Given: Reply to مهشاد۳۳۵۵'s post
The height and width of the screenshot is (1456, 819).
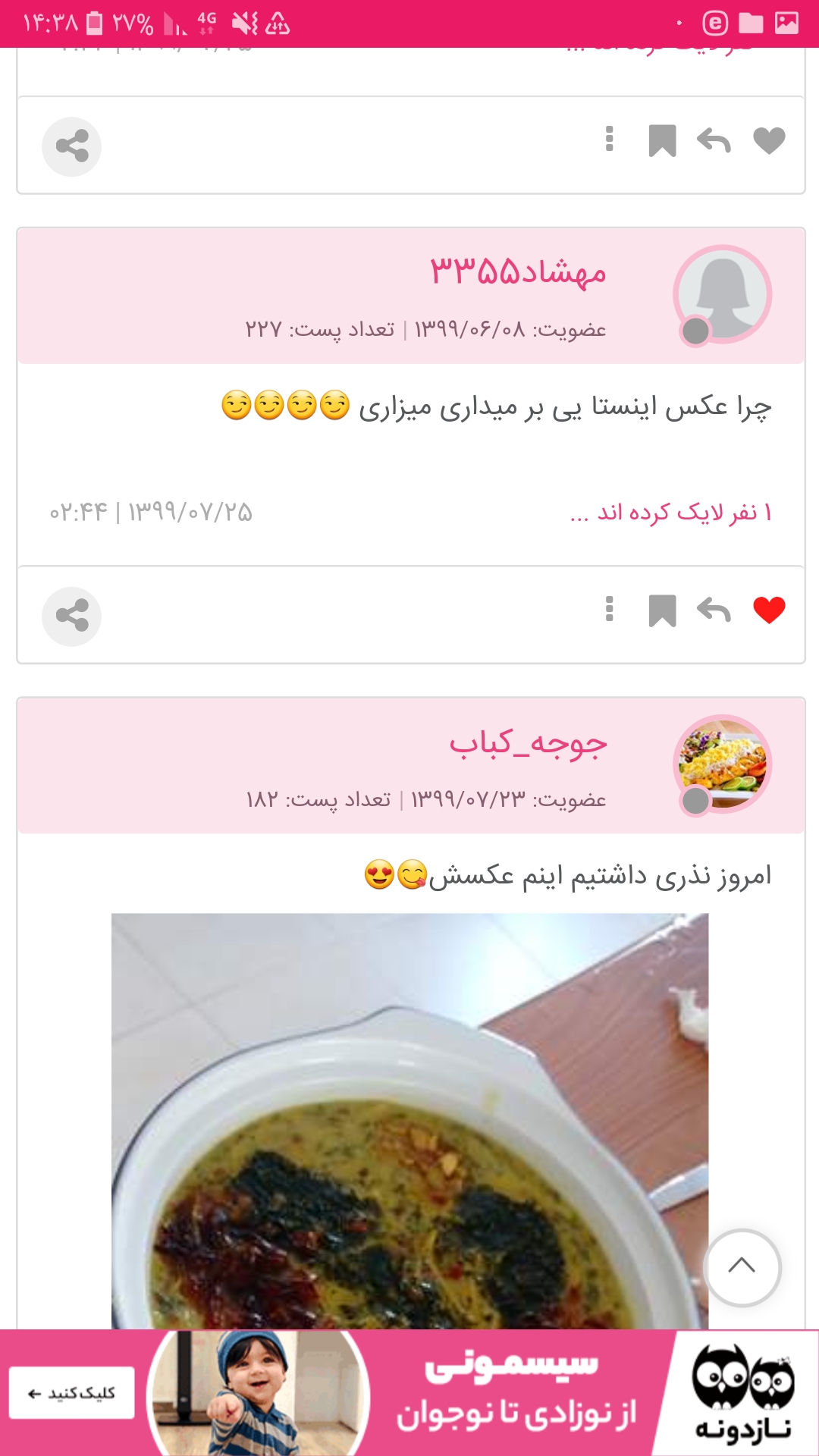Looking at the screenshot, I should coord(714,610).
